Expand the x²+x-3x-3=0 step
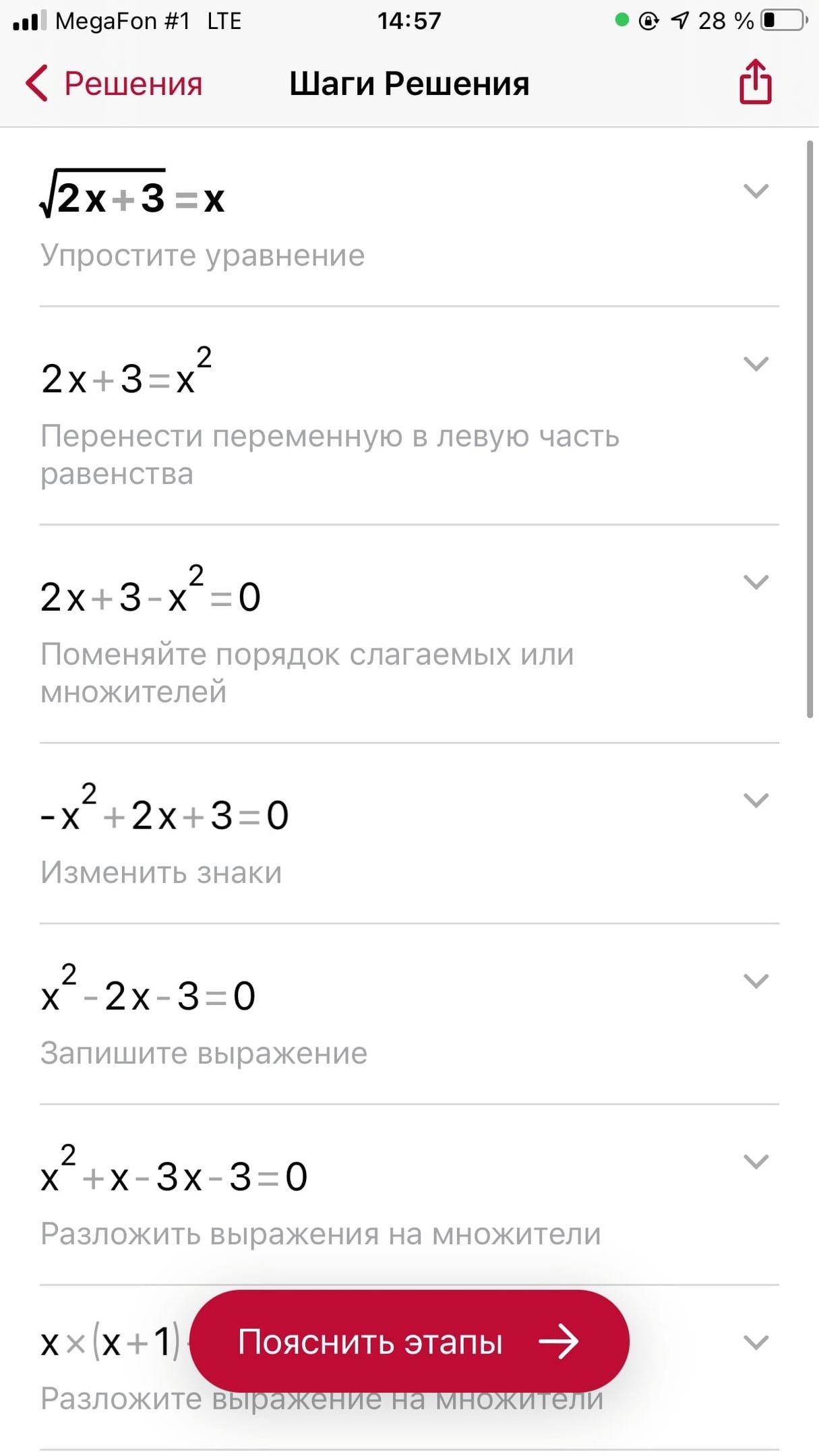 [756, 1161]
